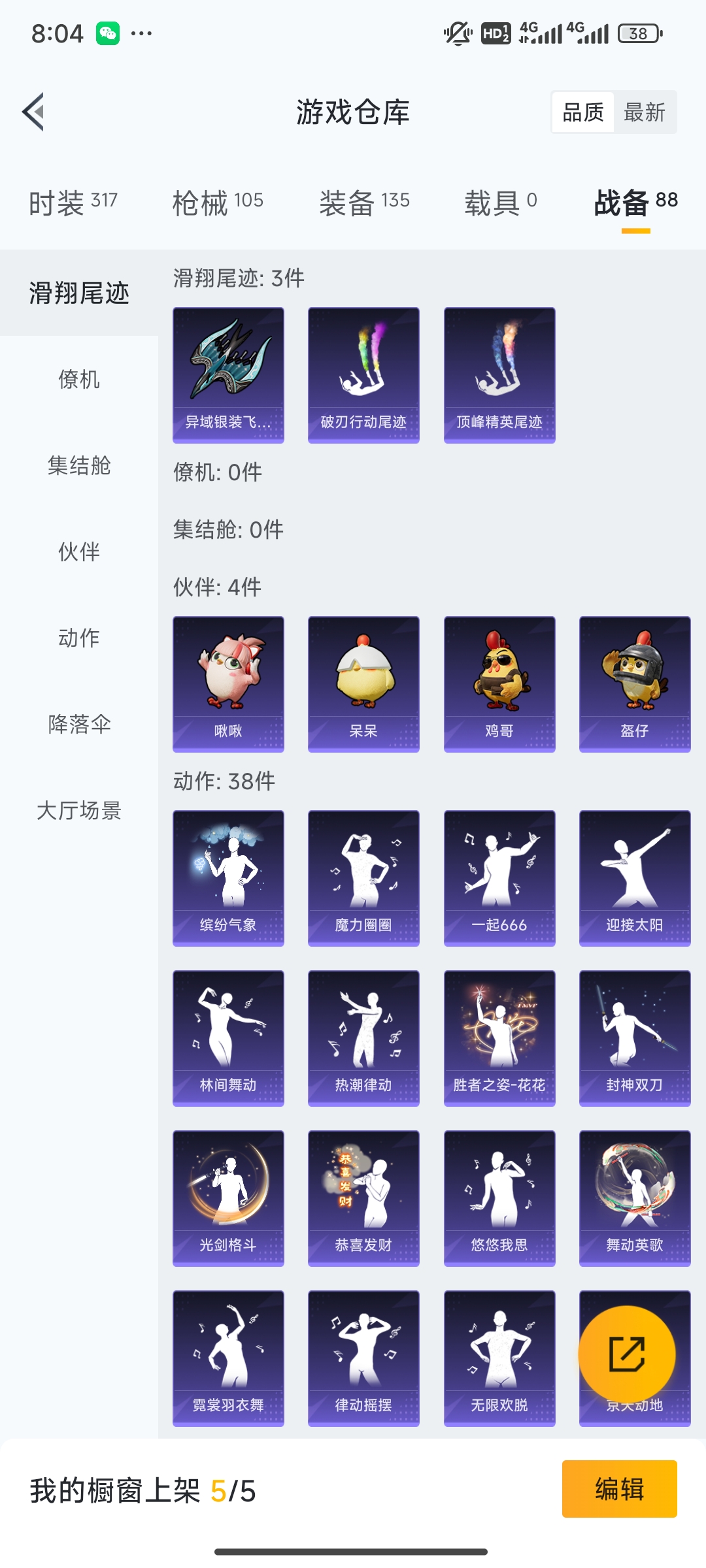View the 顶峰精英尾迹 trail item
Image resolution: width=706 pixels, height=1568 pixels.
(x=499, y=374)
